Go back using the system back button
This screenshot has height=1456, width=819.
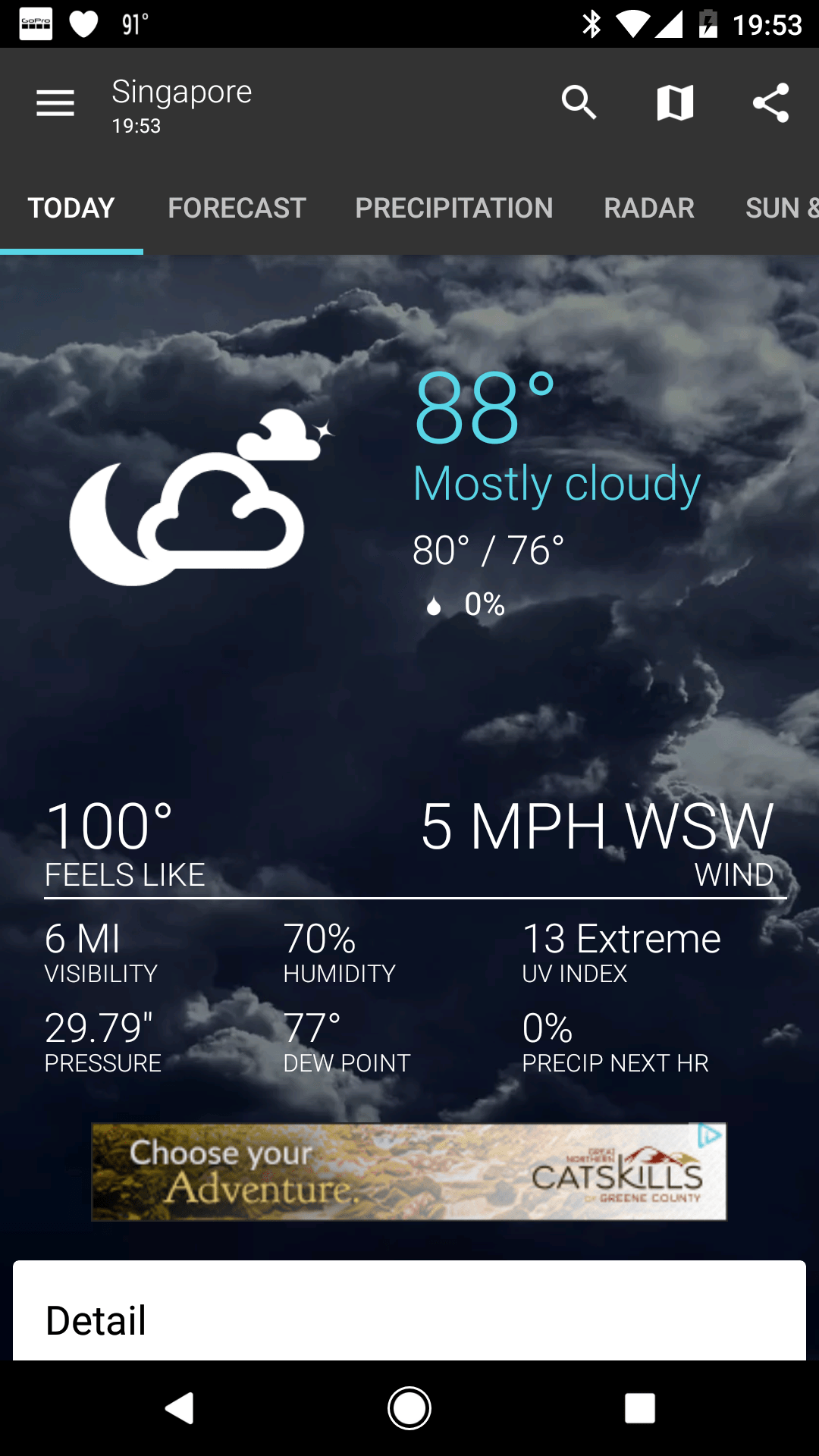tap(180, 1408)
